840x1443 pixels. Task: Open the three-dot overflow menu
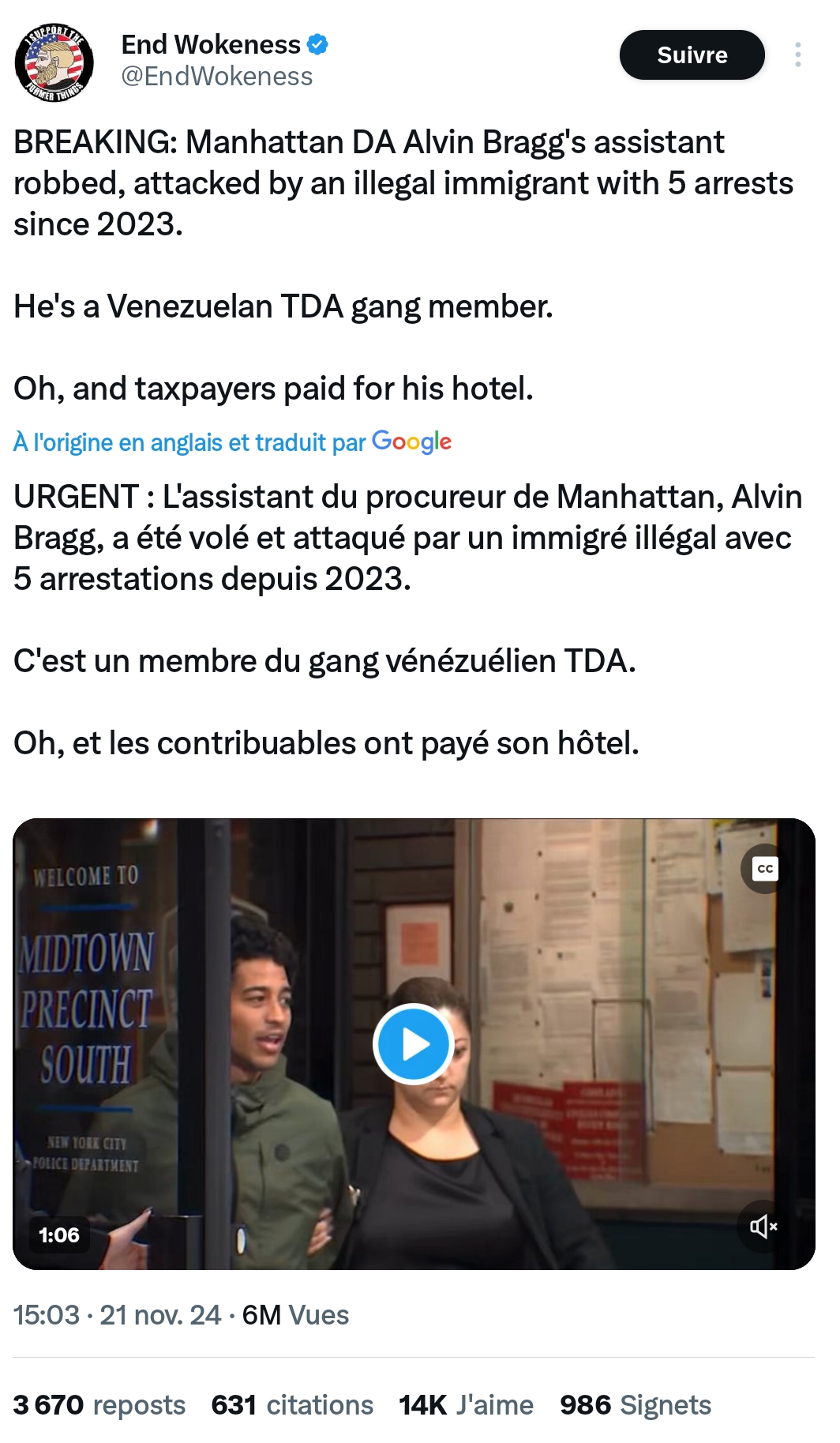pos(798,54)
